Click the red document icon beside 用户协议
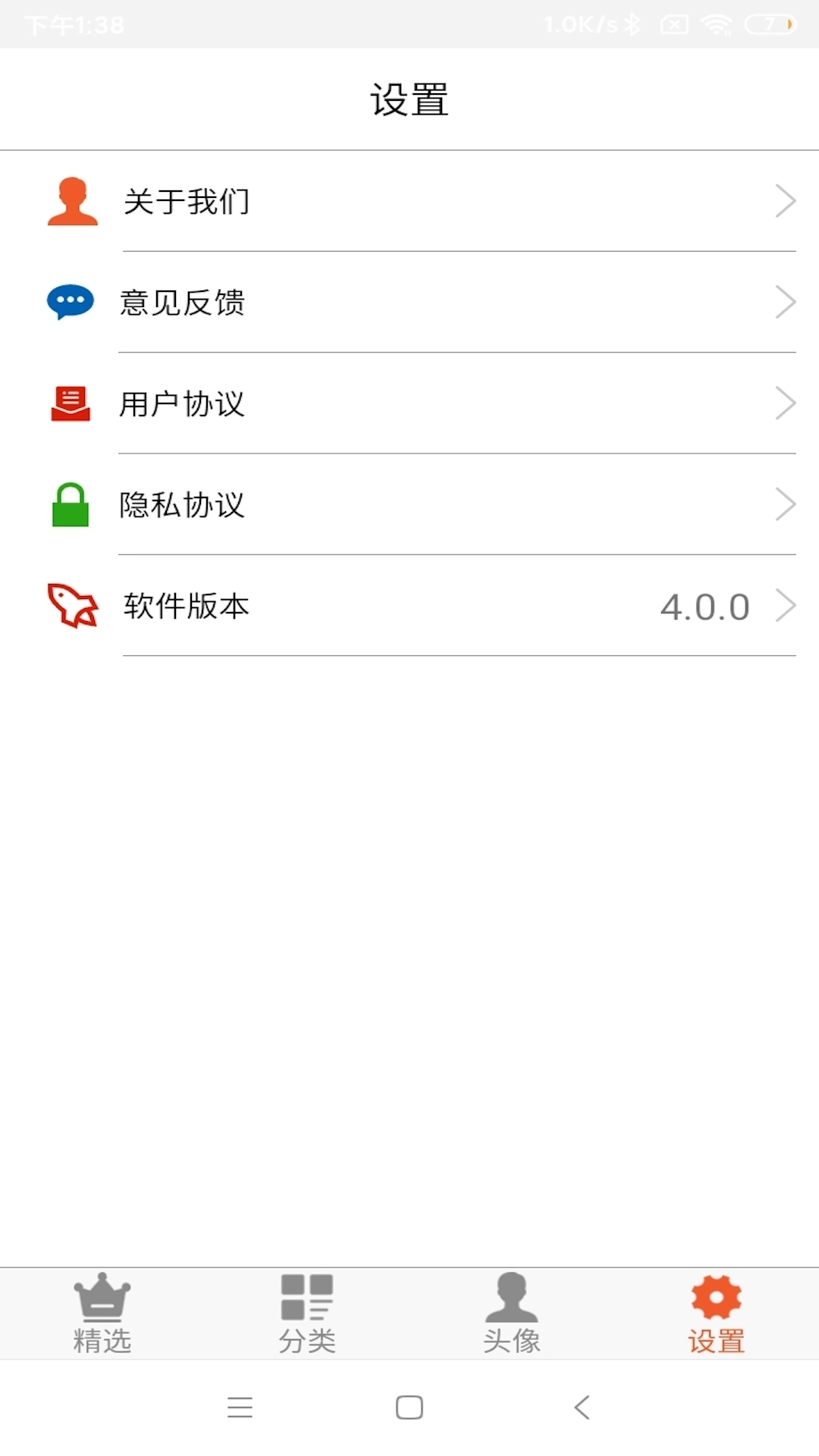The height and width of the screenshot is (1456, 819). click(x=71, y=403)
